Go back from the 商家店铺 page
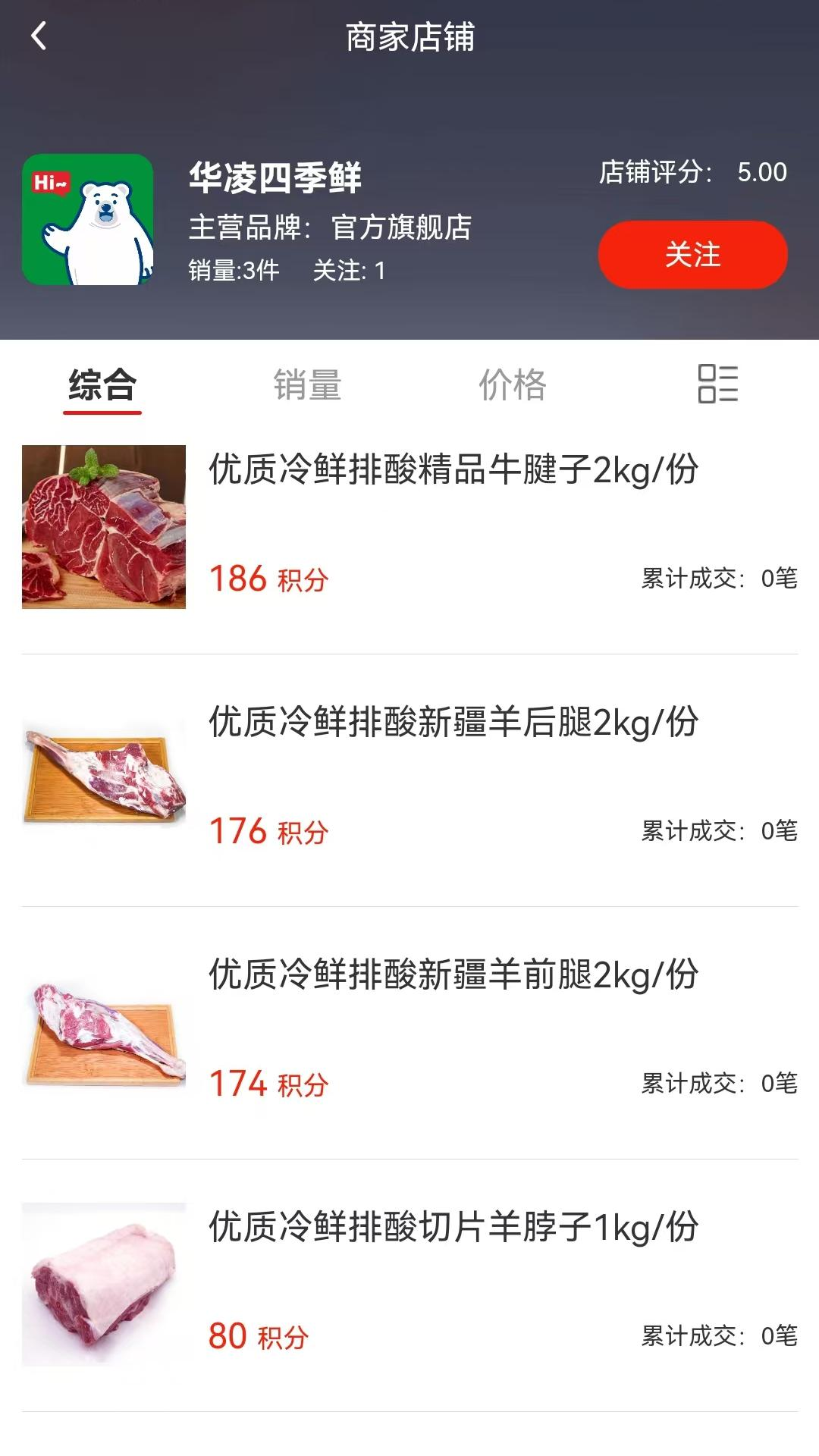819x1456 pixels. point(39,36)
